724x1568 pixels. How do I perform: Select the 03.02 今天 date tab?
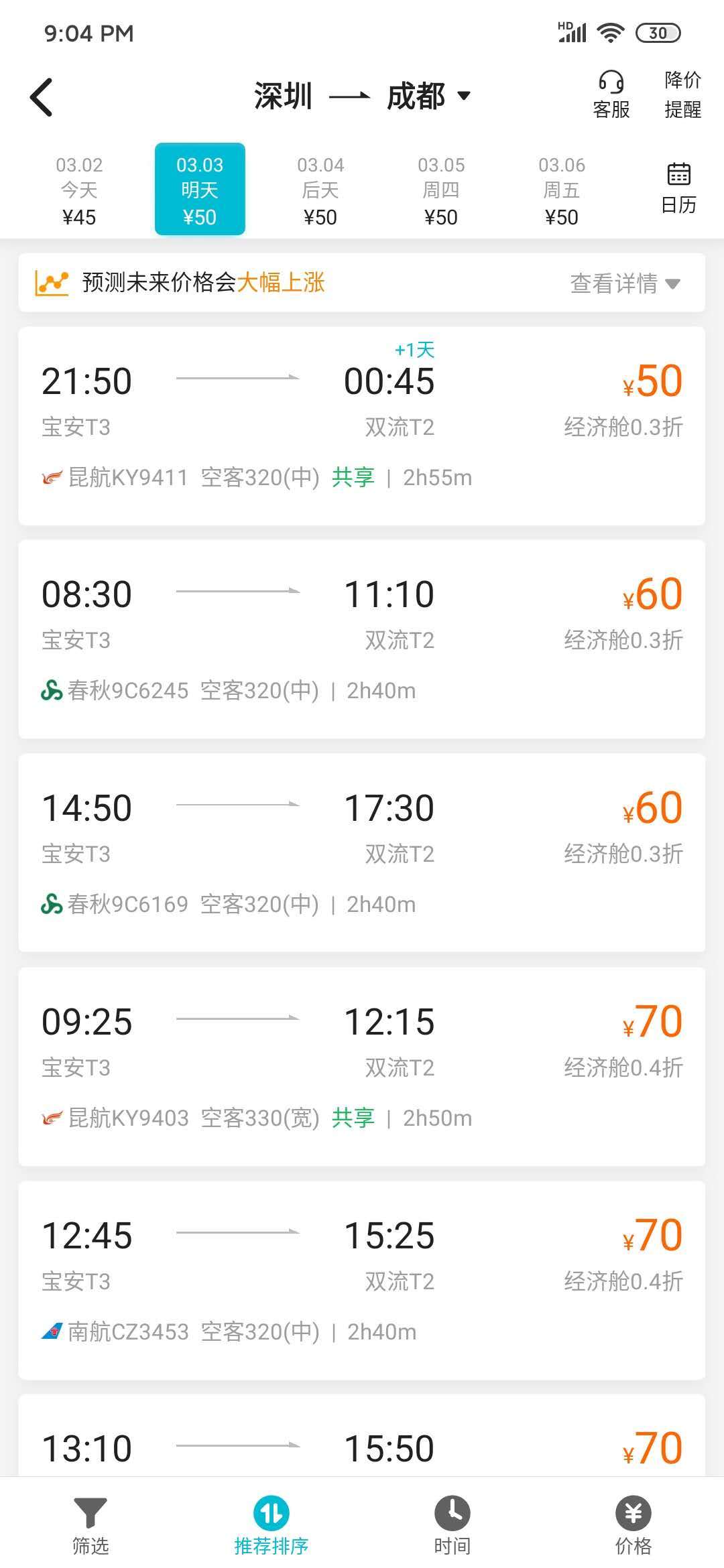79,190
